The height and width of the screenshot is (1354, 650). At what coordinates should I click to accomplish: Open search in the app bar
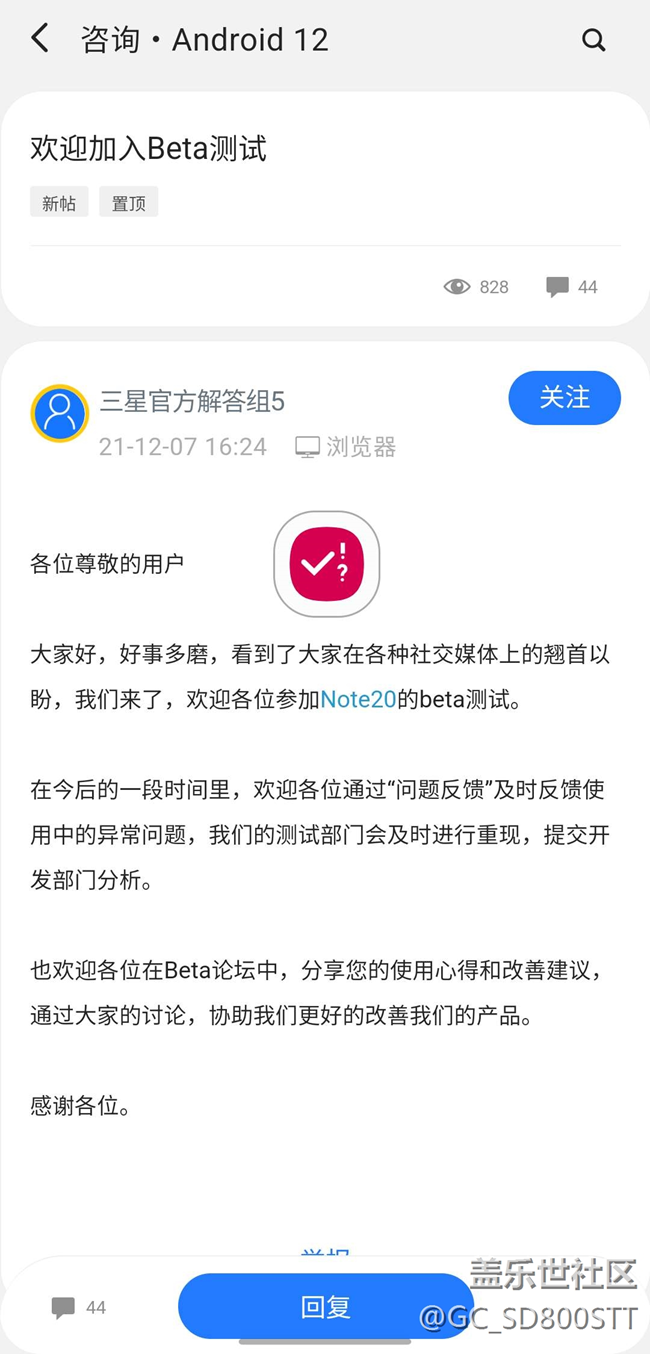(x=594, y=40)
